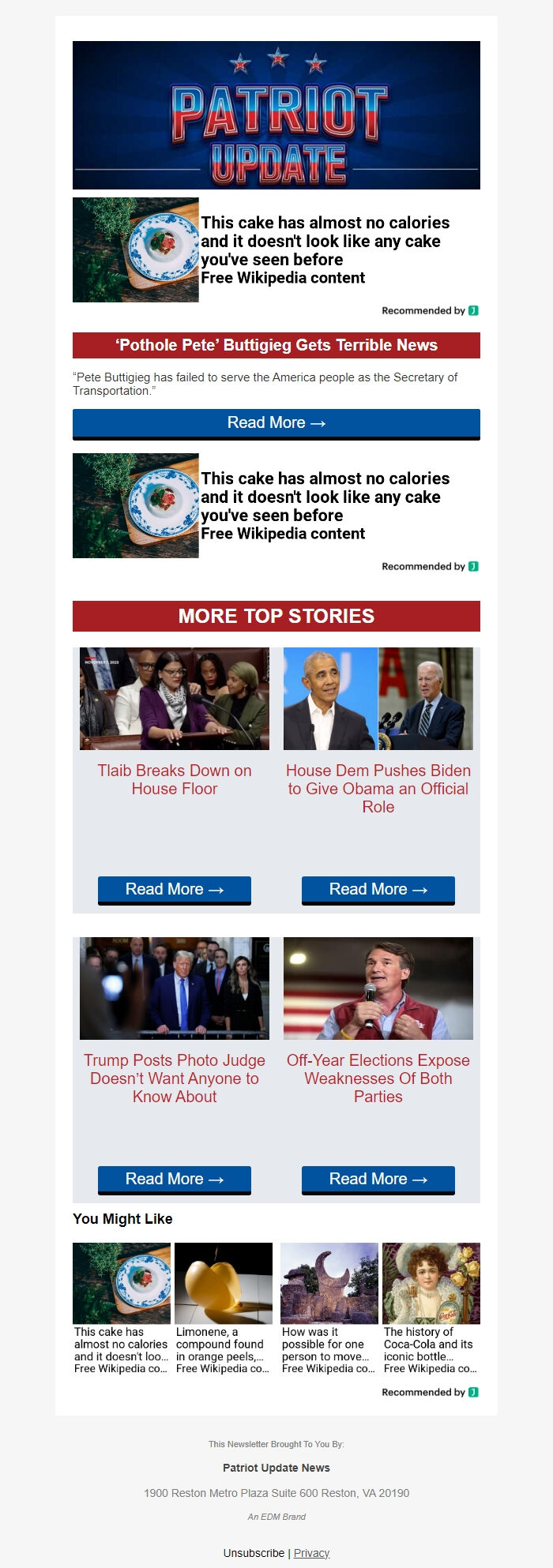Read more on Off-Year Elections article
The image size is (553, 1568).
[x=378, y=1180]
